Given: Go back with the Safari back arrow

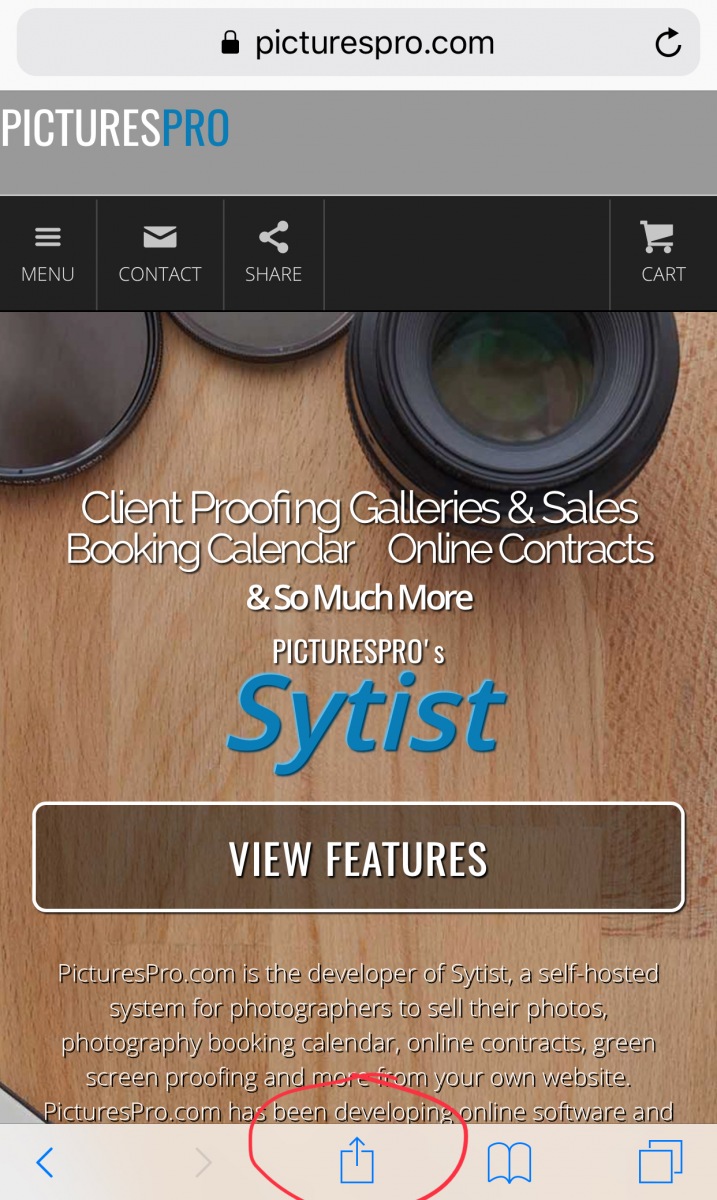Looking at the screenshot, I should (44, 1162).
